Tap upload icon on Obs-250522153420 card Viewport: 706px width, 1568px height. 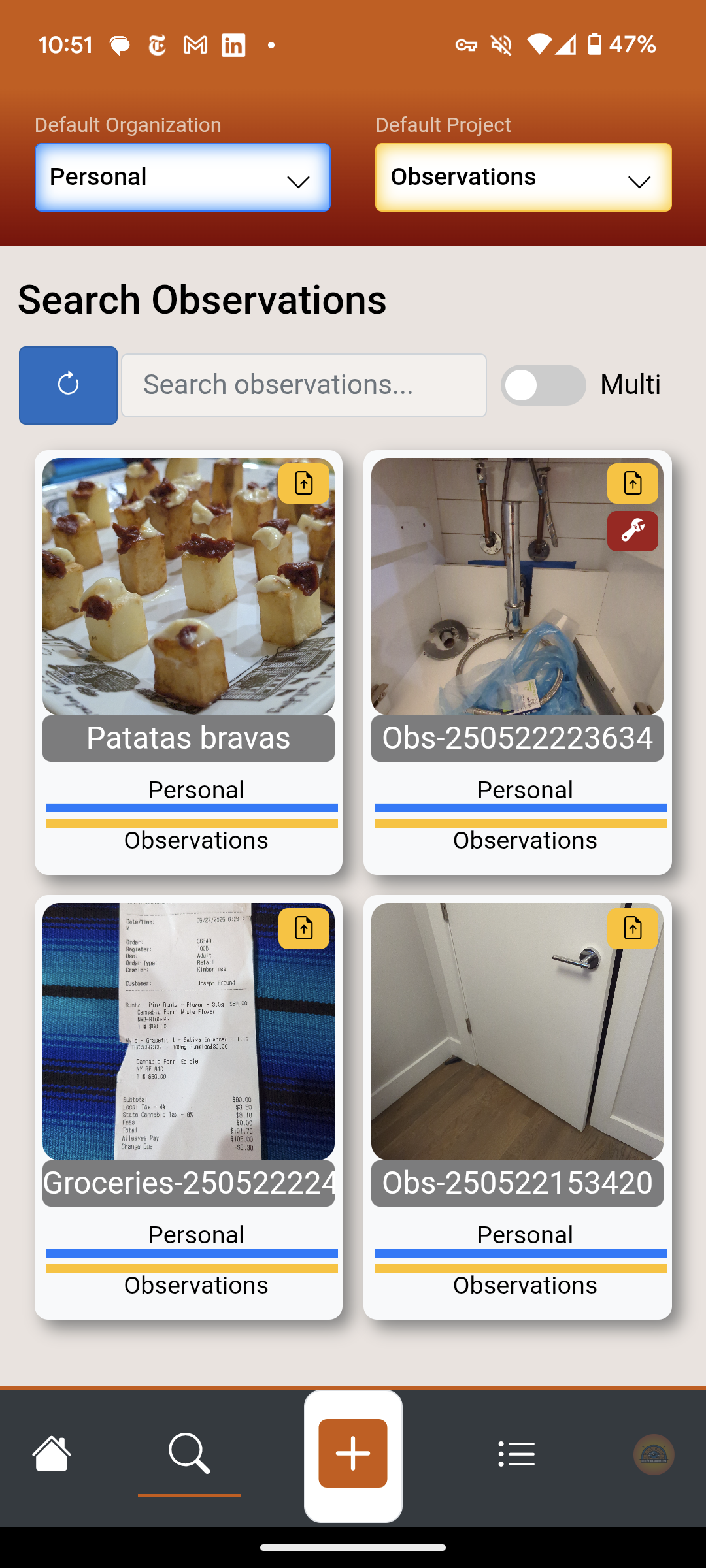633,928
